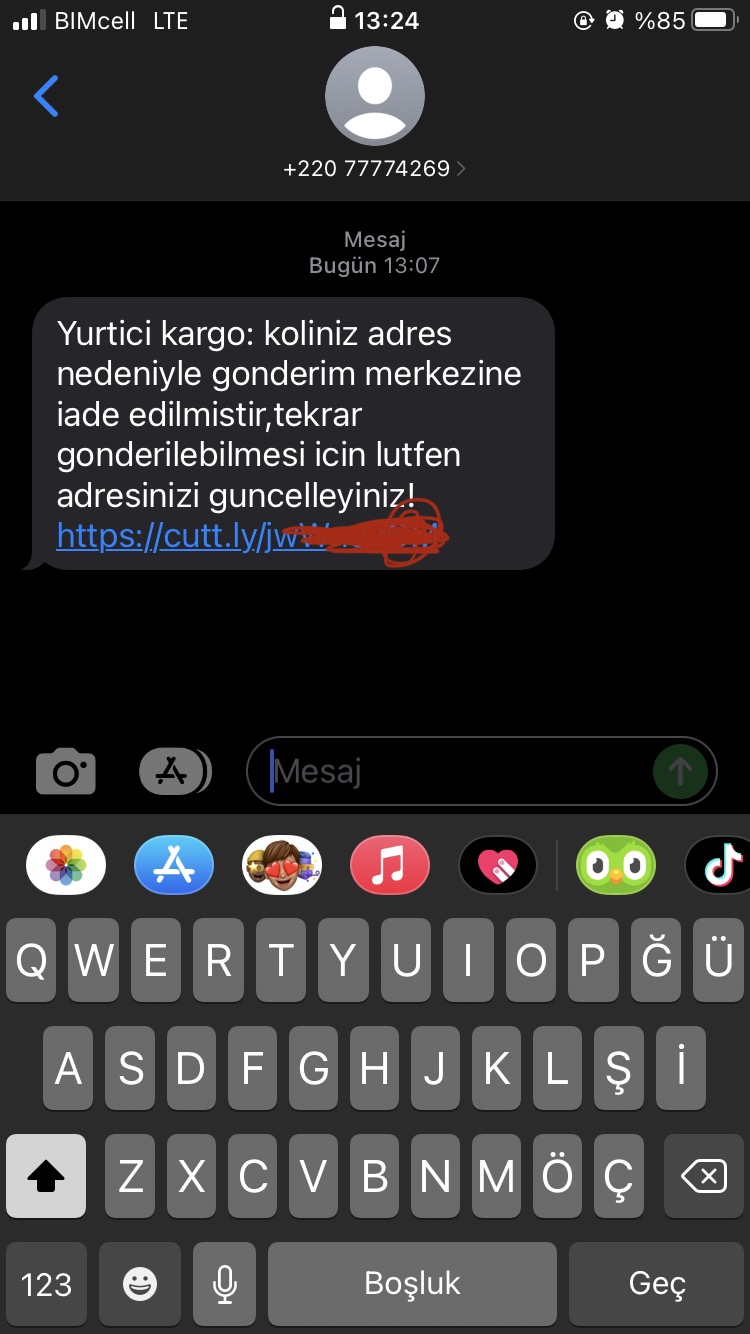Start dictation with the microphone key
750x1334 pixels.
[225, 1284]
